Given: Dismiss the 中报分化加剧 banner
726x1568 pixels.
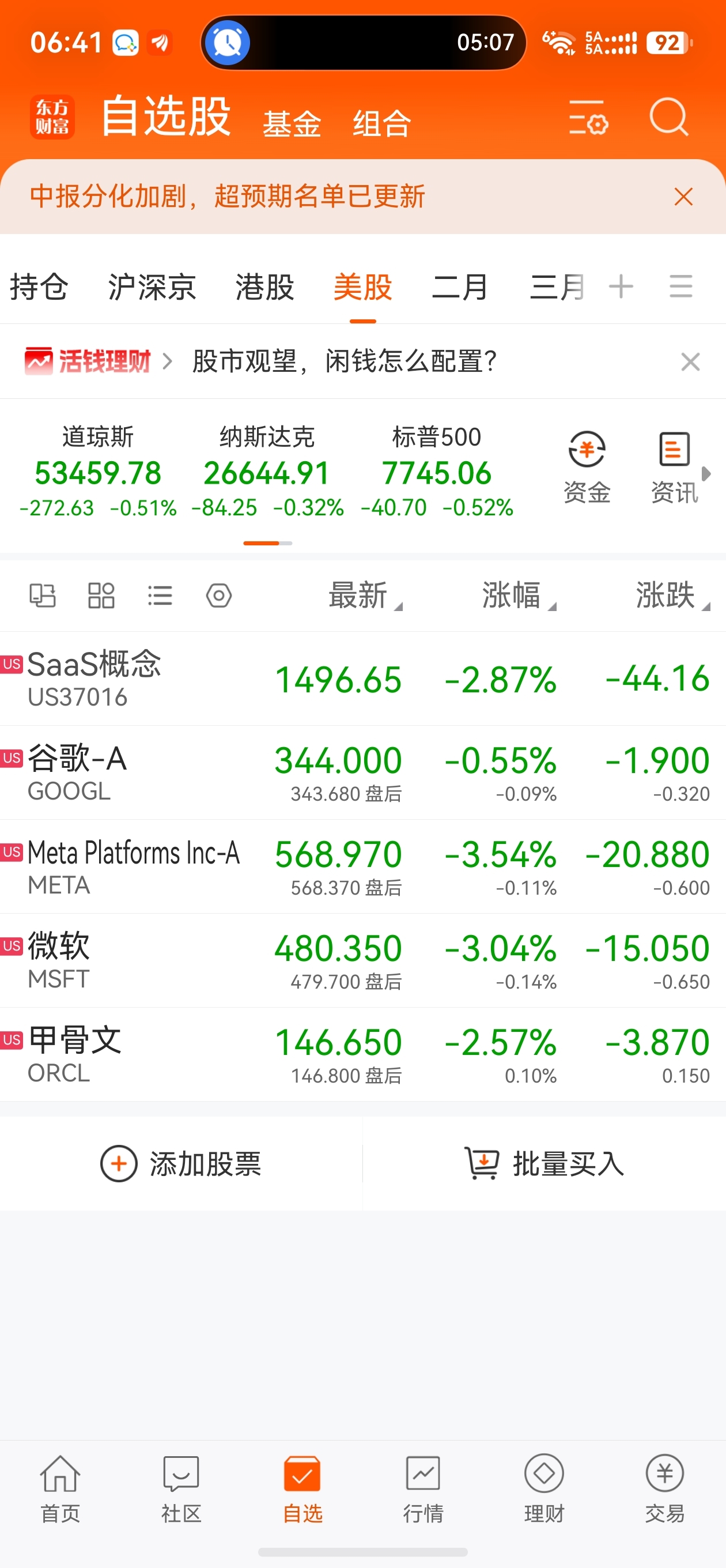Looking at the screenshot, I should point(683,197).
